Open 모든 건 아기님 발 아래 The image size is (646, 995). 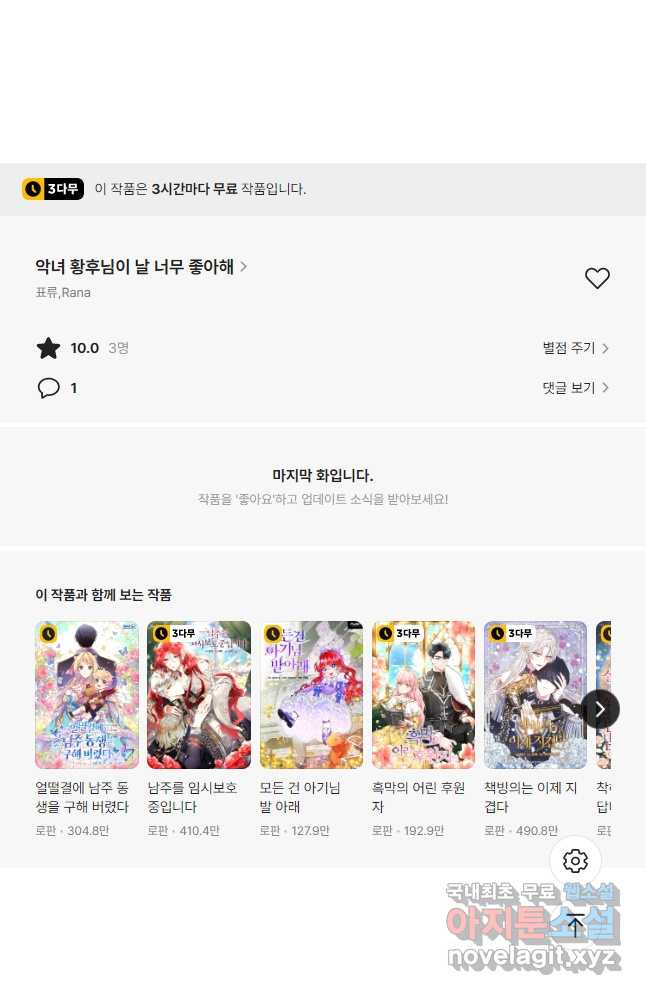pos(311,696)
